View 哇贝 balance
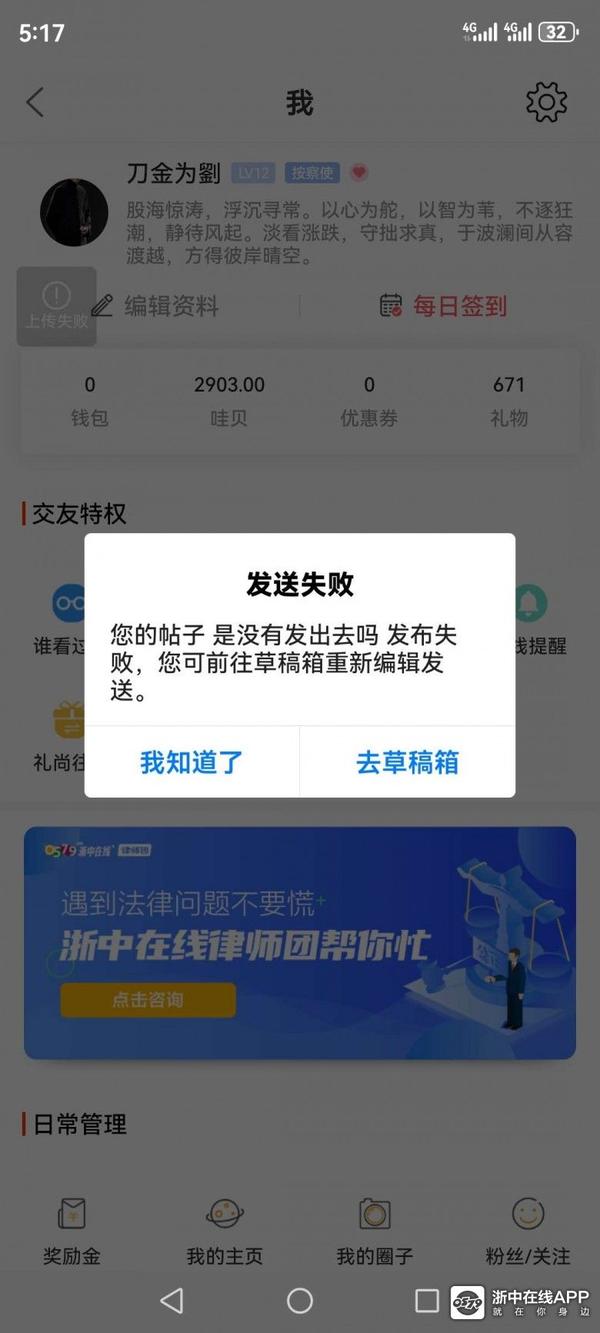The height and width of the screenshot is (1333, 600). (x=229, y=400)
